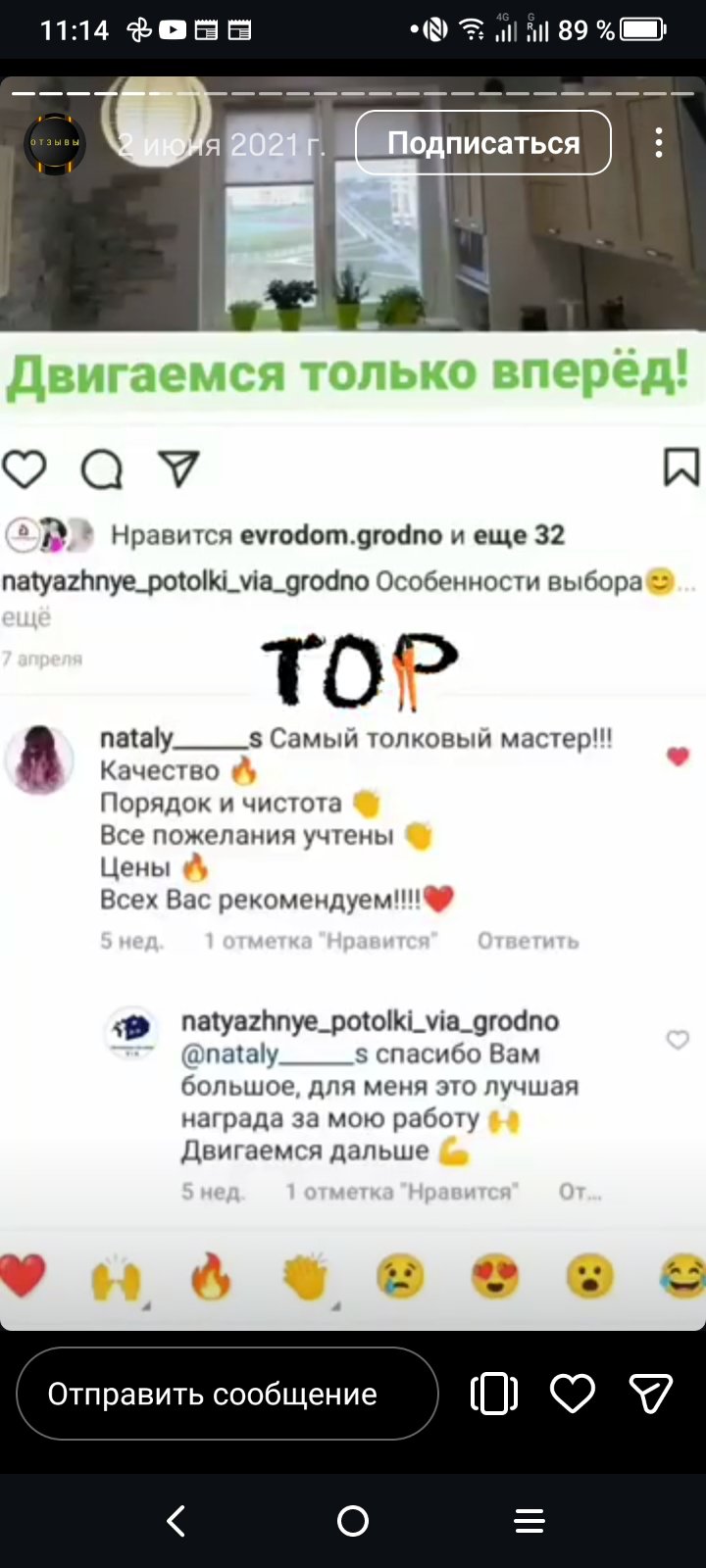Like this story with the heart
The image size is (706, 1568).
573,1394
